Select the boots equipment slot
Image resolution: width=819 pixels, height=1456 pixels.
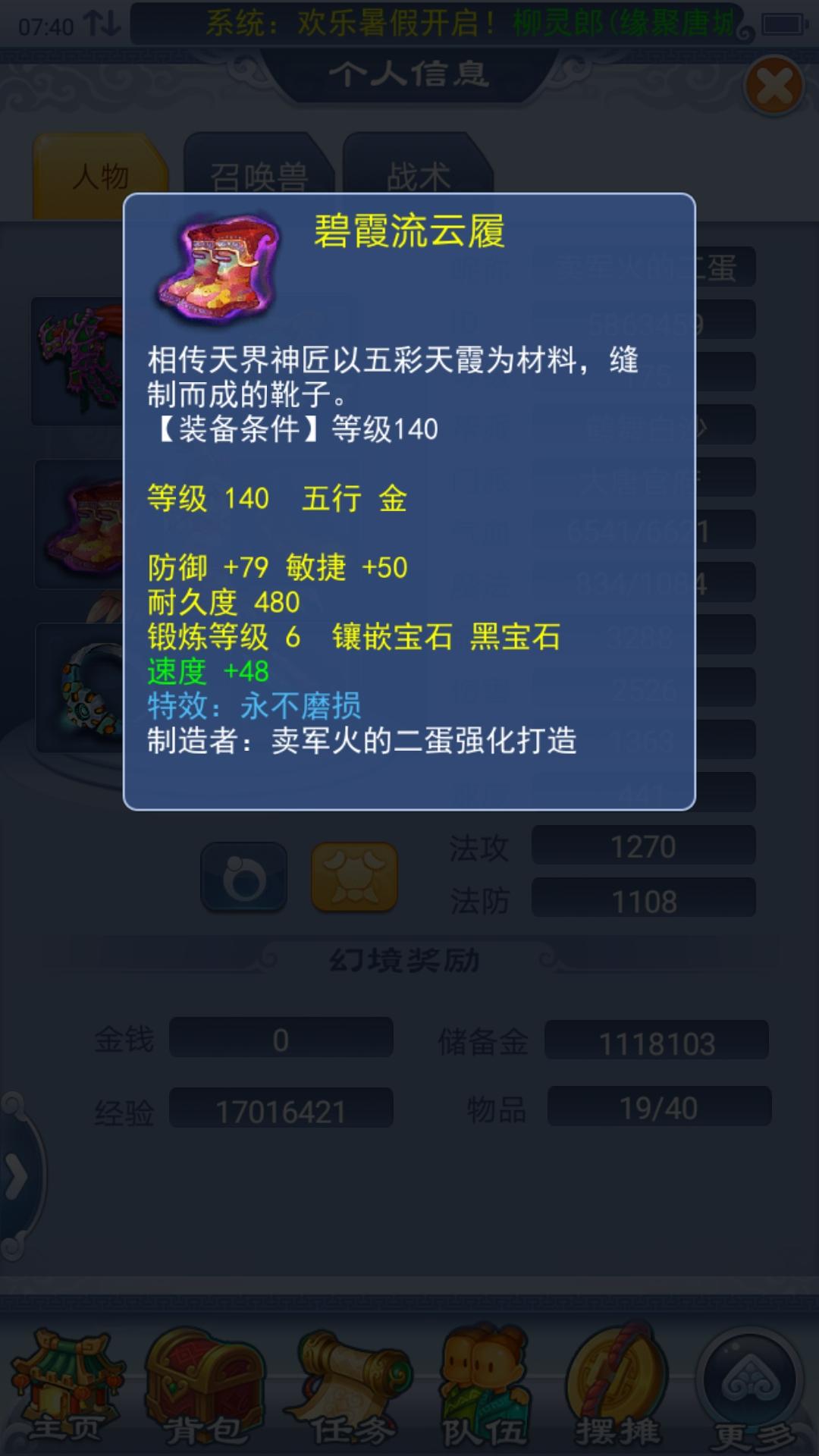(80, 525)
